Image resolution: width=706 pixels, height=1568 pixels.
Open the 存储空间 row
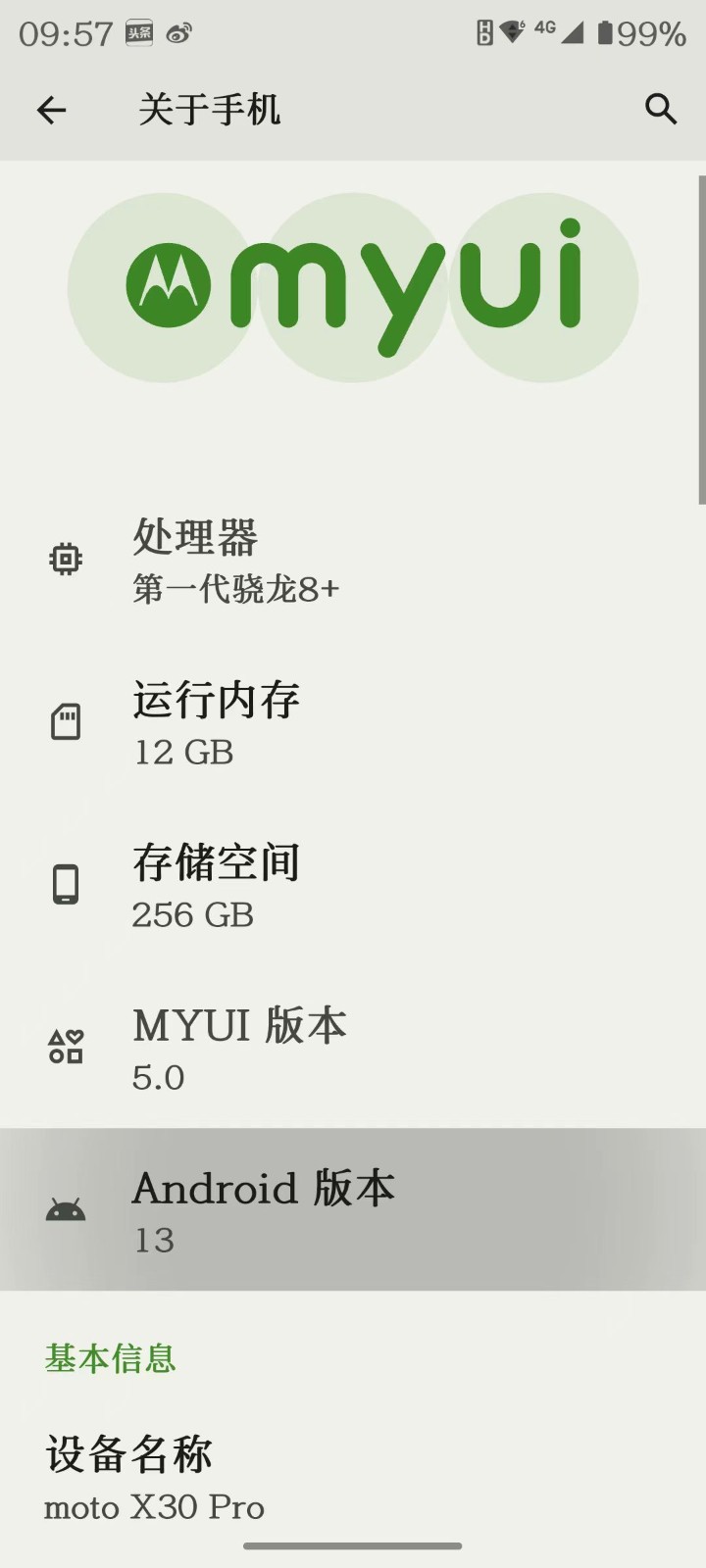(353, 886)
